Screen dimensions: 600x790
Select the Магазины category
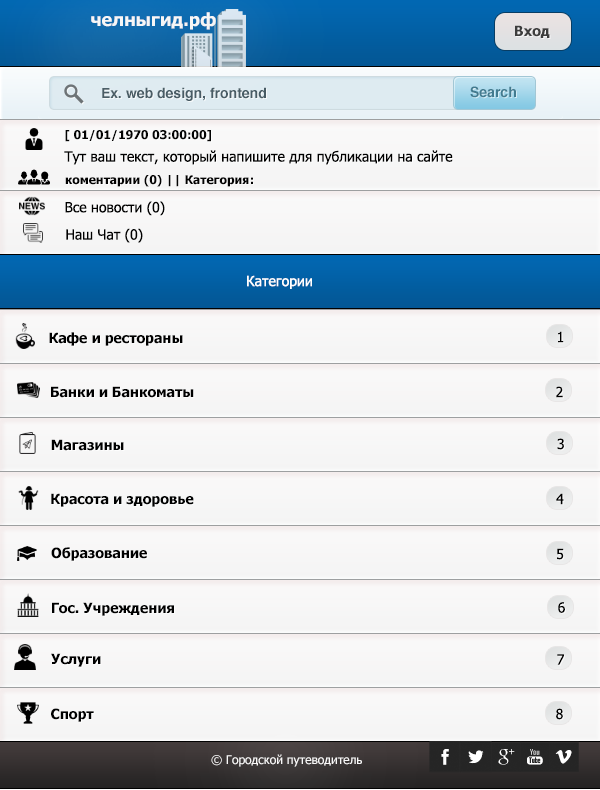(88, 445)
